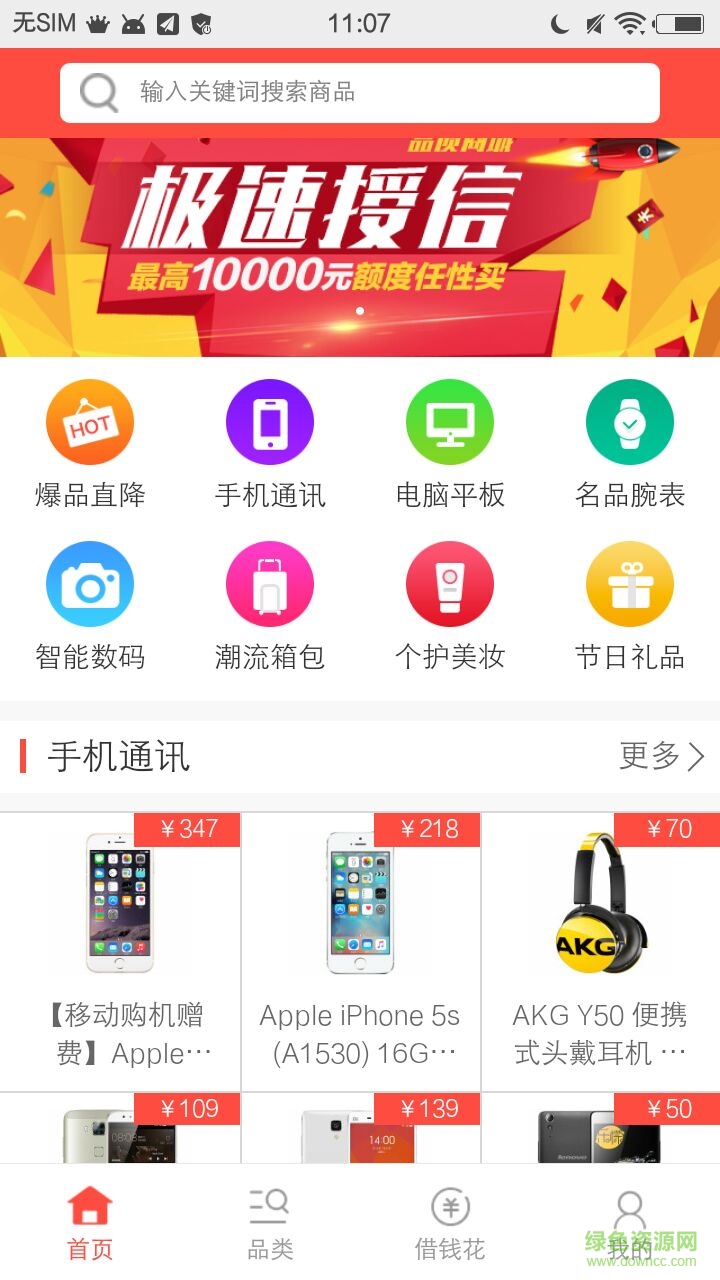Switch to the 首页 tab
720x1280 pixels.
click(x=90, y=1222)
